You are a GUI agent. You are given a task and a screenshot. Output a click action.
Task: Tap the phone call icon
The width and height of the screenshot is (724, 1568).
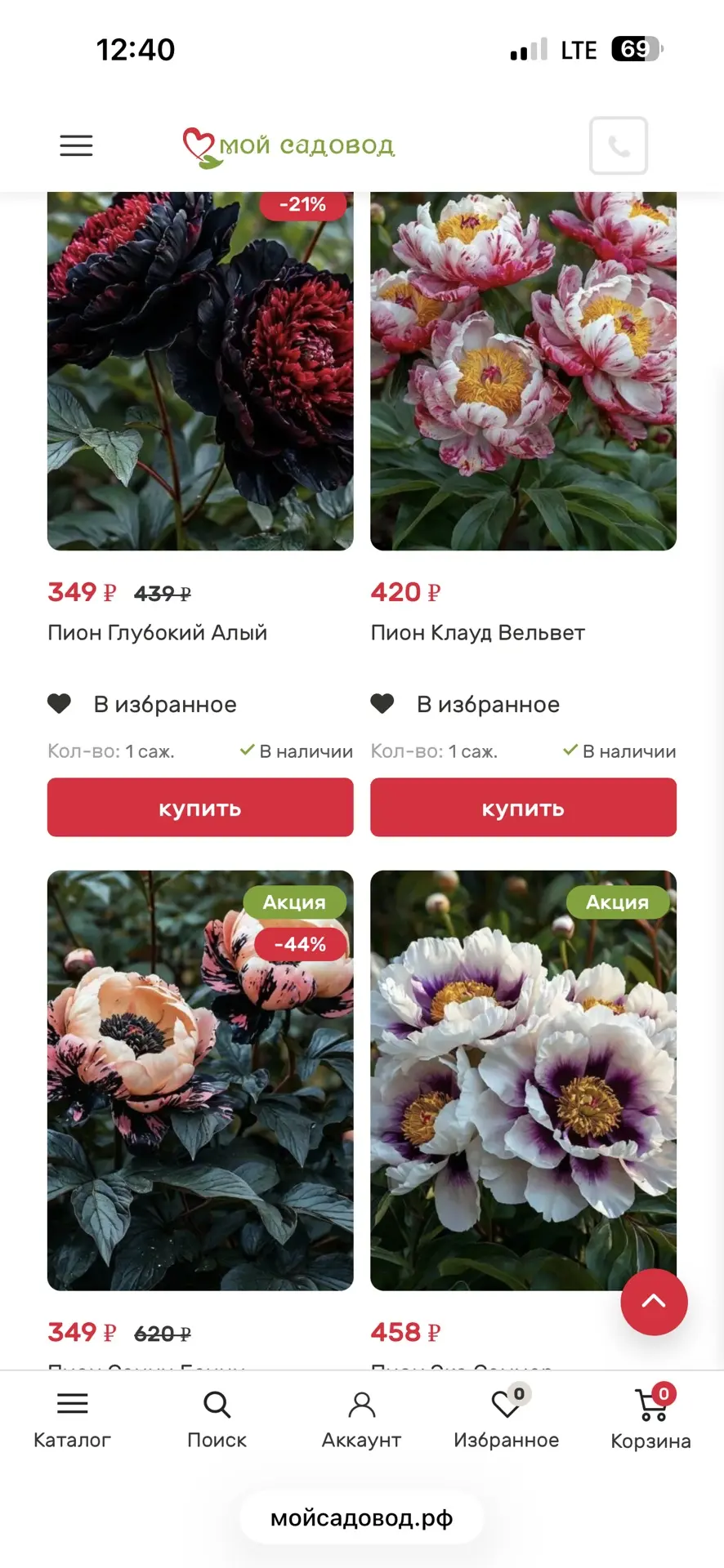tap(619, 145)
